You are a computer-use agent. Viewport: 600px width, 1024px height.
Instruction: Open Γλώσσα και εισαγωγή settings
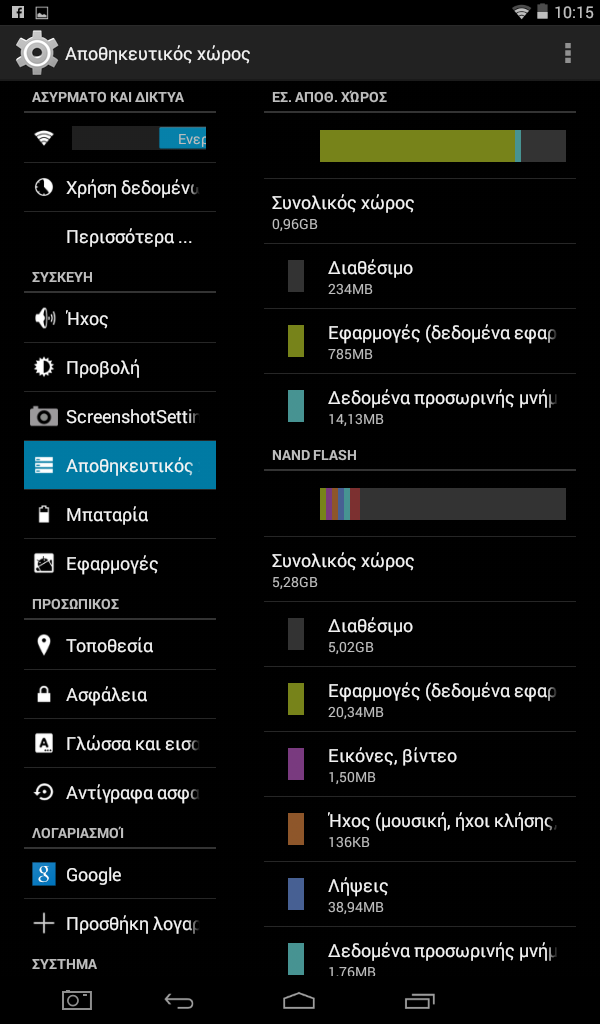pyautogui.click(x=120, y=743)
